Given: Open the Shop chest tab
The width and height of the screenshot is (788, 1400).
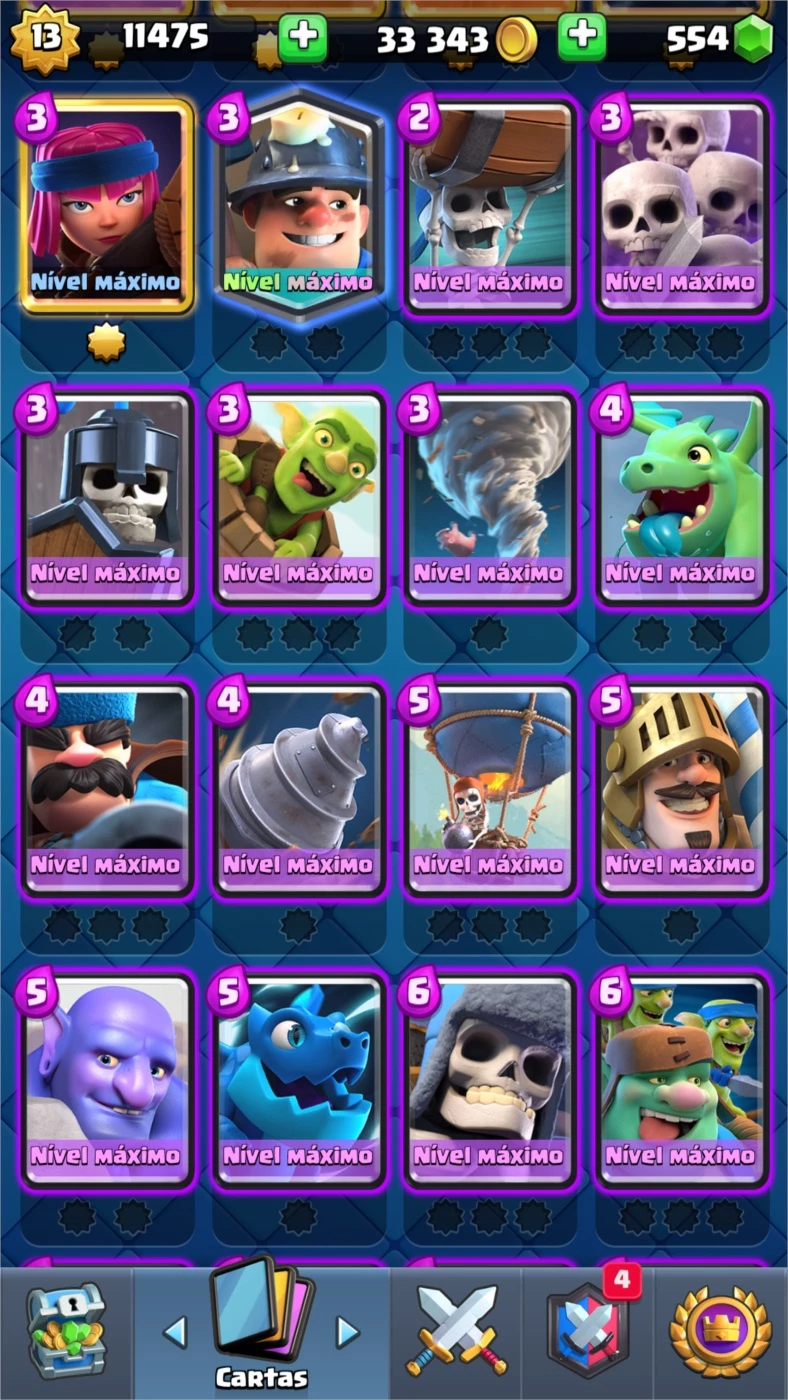Looking at the screenshot, I should pos(66,1332).
